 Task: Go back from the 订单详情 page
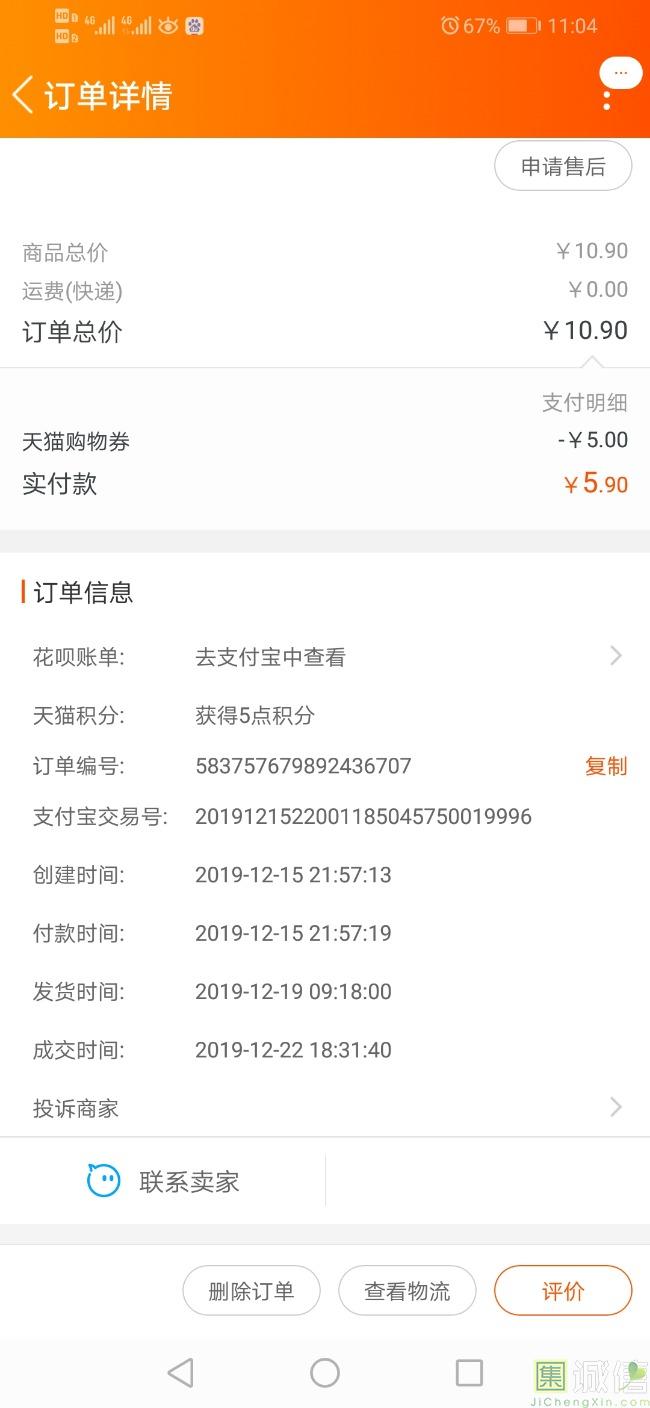tap(24, 96)
